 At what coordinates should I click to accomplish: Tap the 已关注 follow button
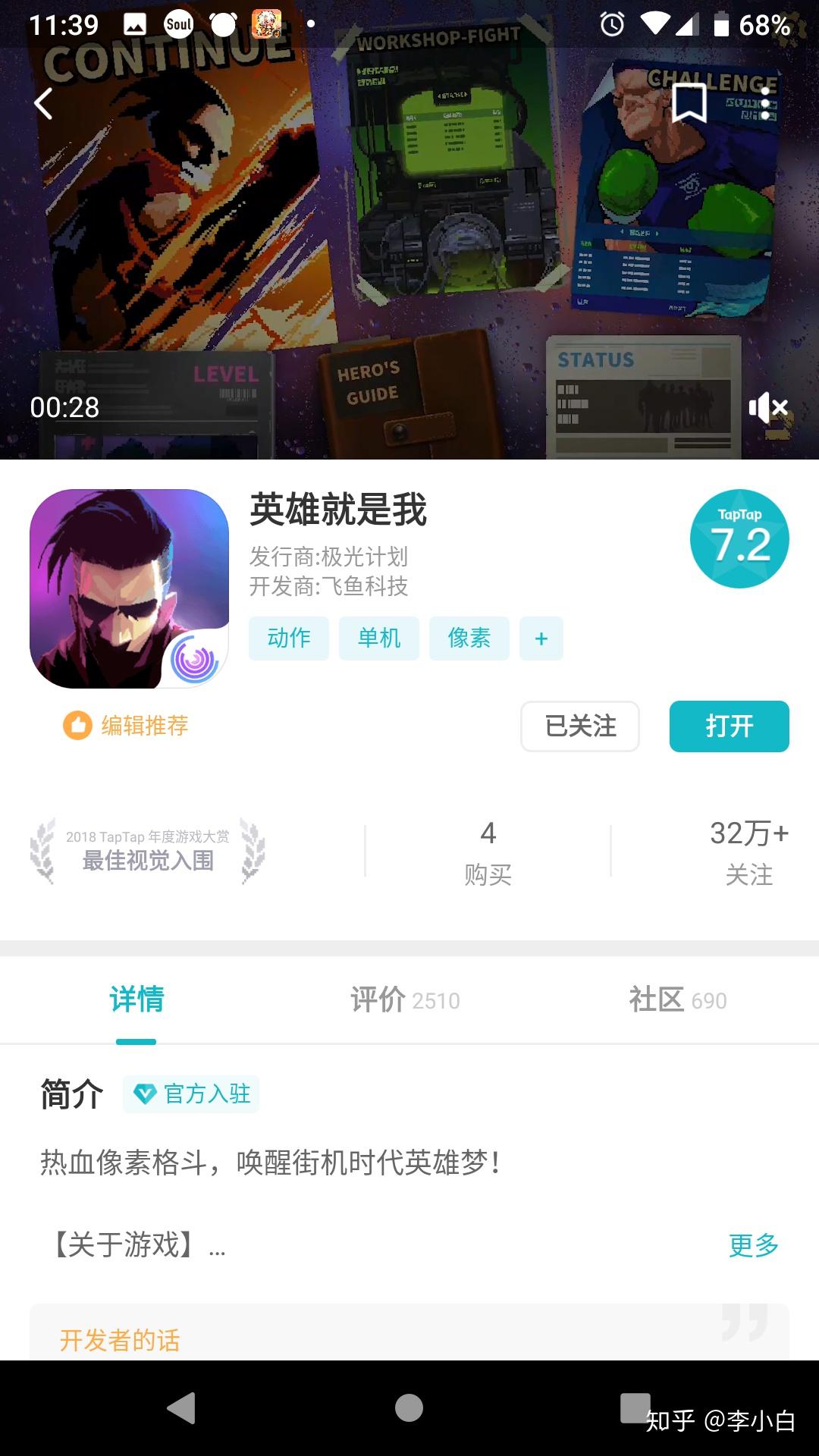(x=580, y=726)
